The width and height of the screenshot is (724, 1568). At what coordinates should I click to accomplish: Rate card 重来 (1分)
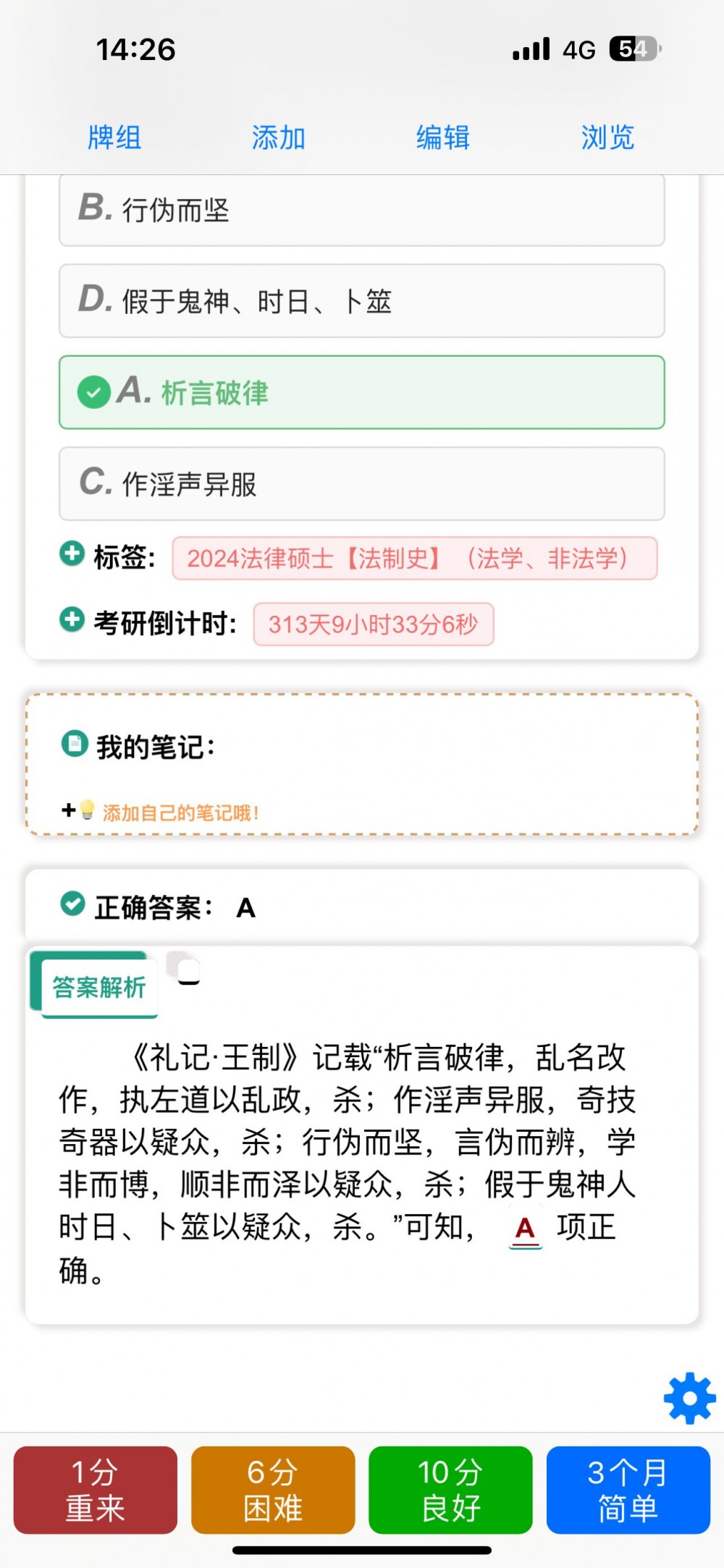pos(96,1490)
